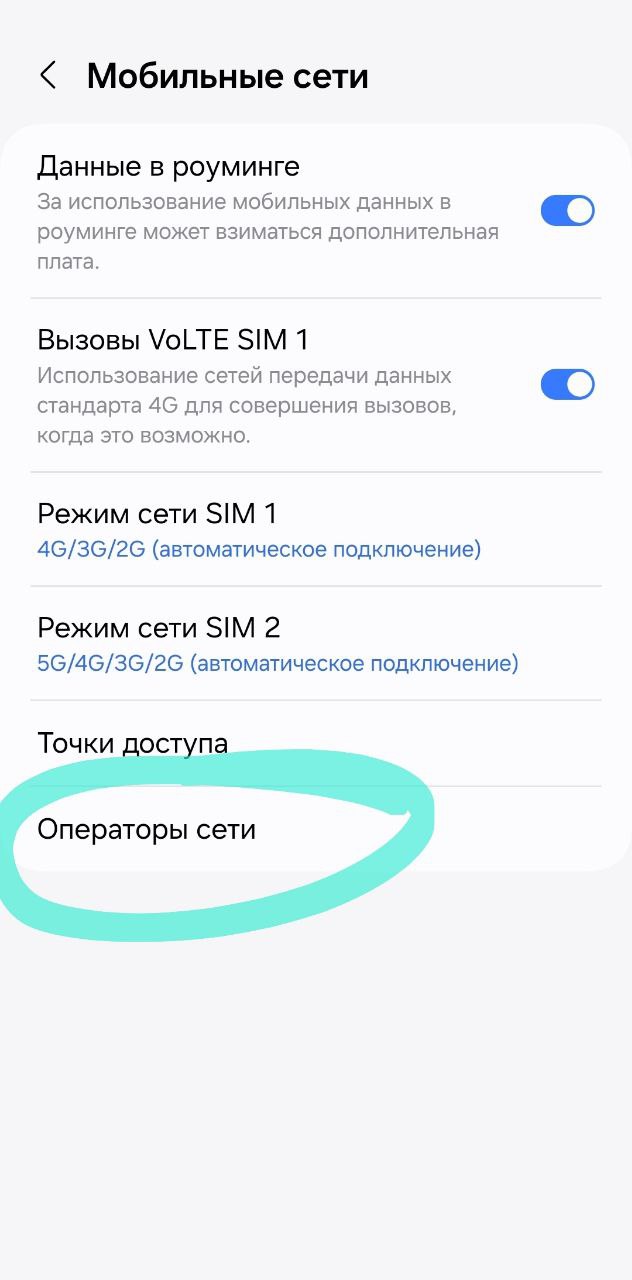
Task: Open Режим сети SIM 2
Action: pyautogui.click(x=316, y=644)
